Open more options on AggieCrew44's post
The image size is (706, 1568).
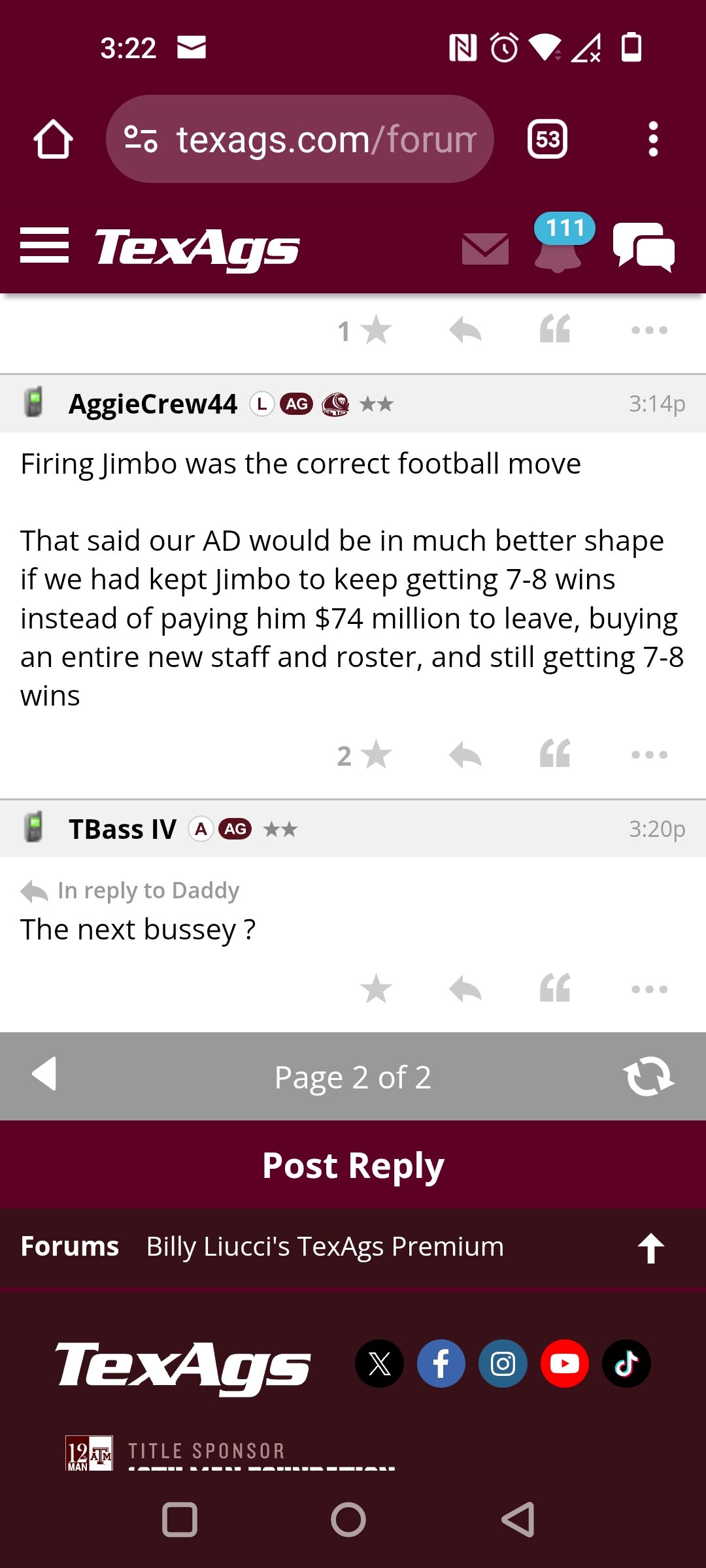click(x=650, y=755)
